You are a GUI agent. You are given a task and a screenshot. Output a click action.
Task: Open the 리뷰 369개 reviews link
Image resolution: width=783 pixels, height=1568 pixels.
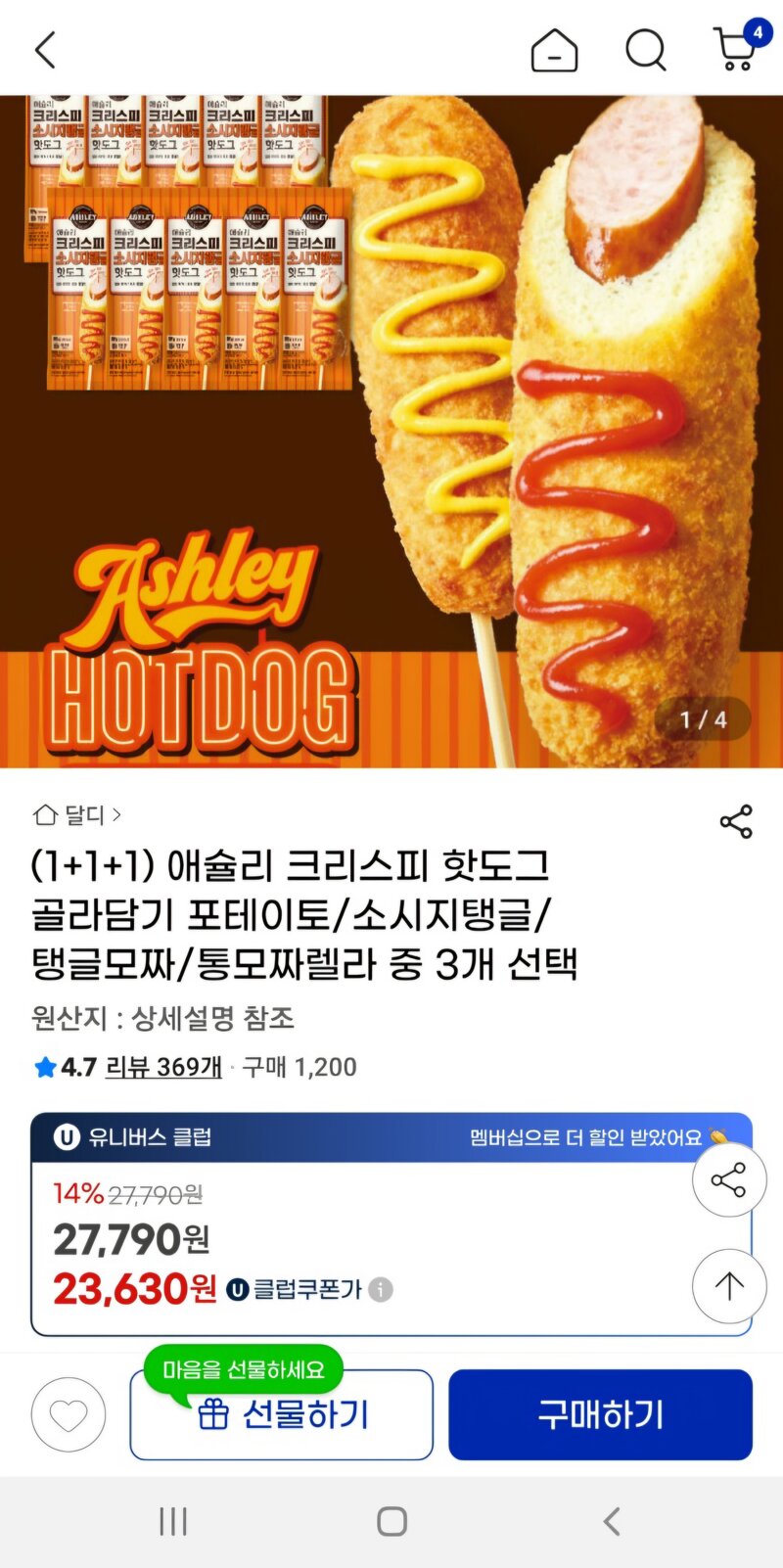163,1067
